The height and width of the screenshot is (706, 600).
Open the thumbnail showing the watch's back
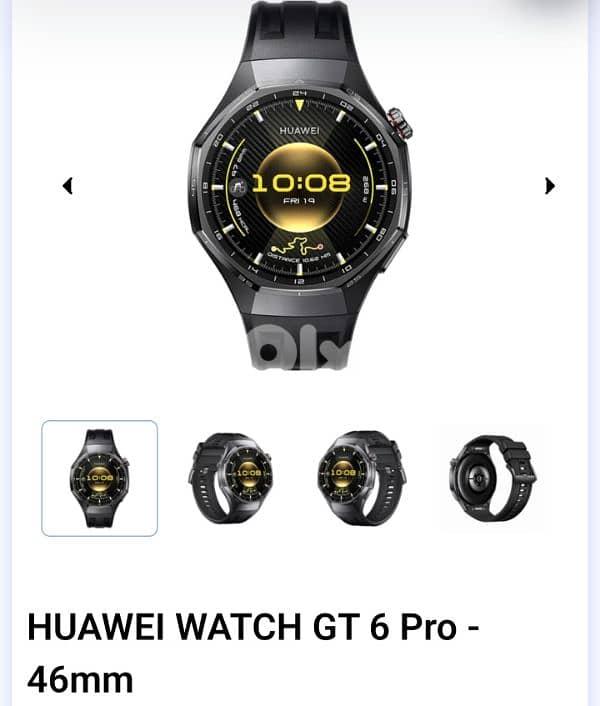492,478
